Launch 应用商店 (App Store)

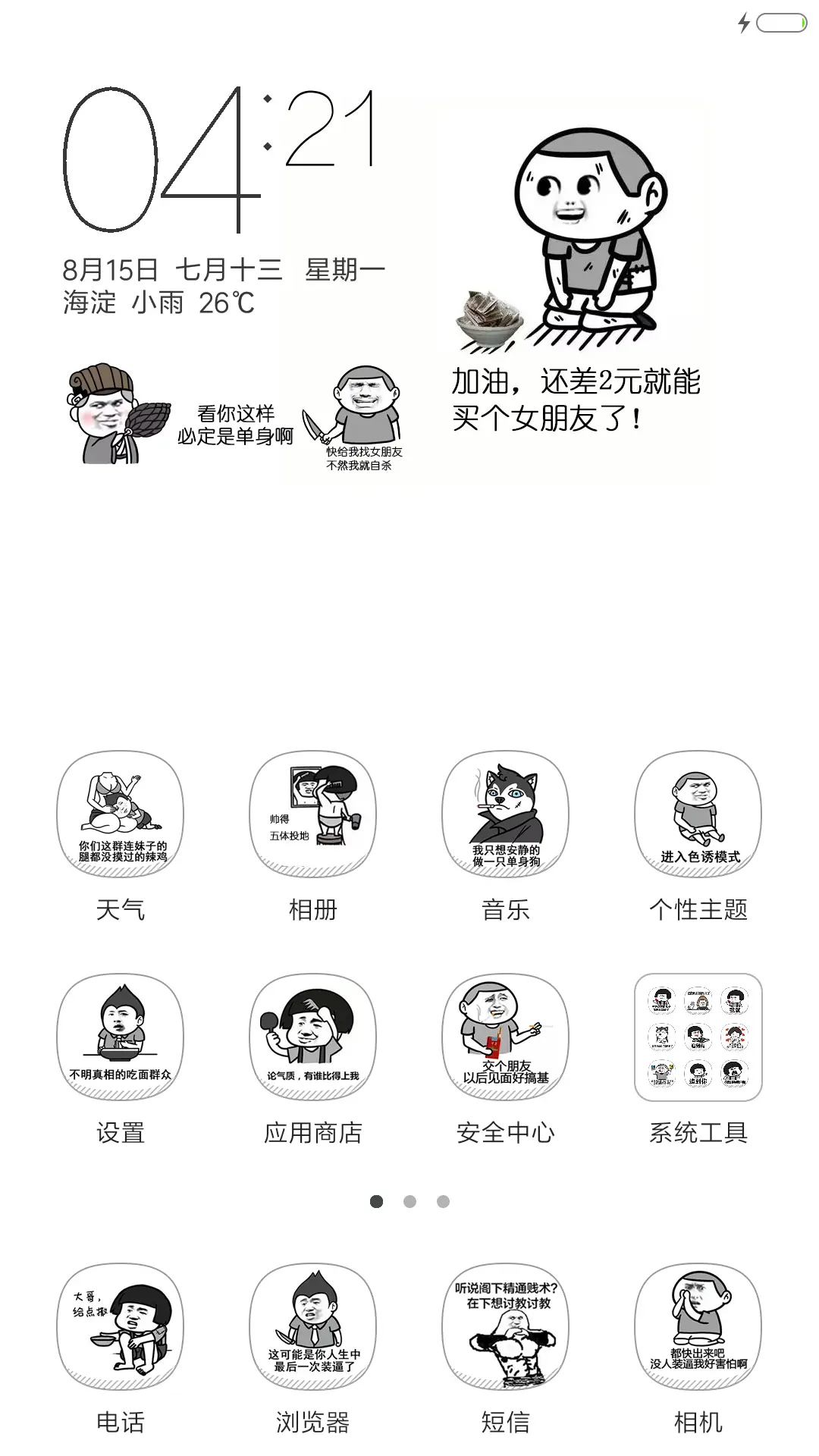click(x=314, y=1037)
